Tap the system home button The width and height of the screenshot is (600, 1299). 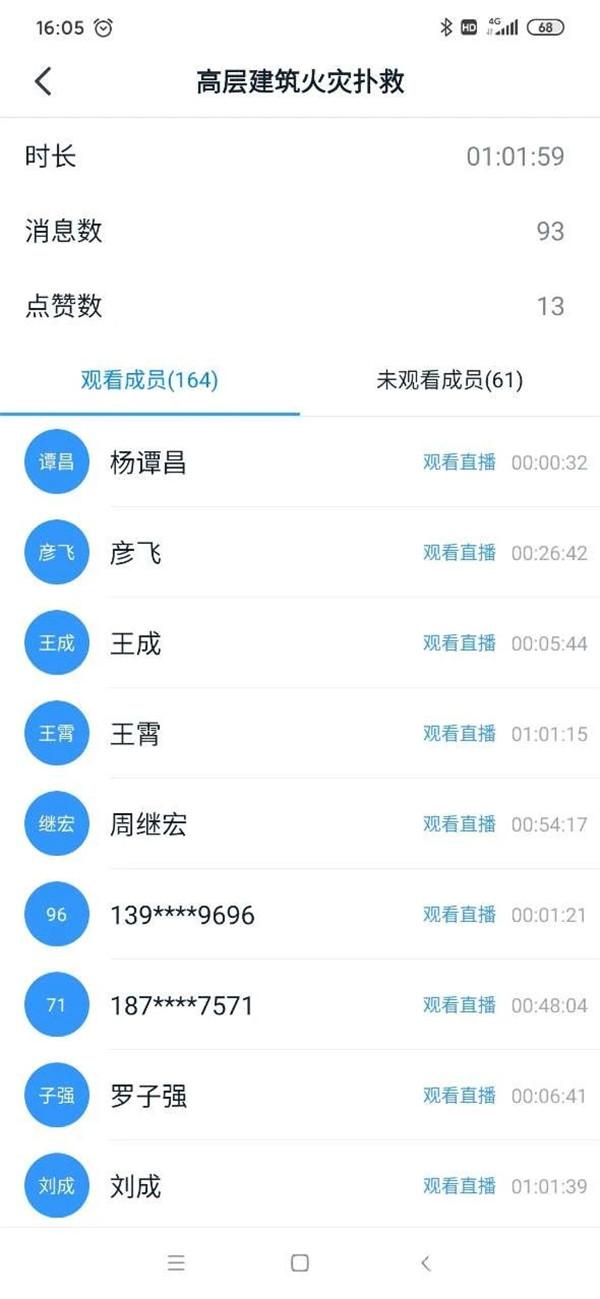point(300,1263)
